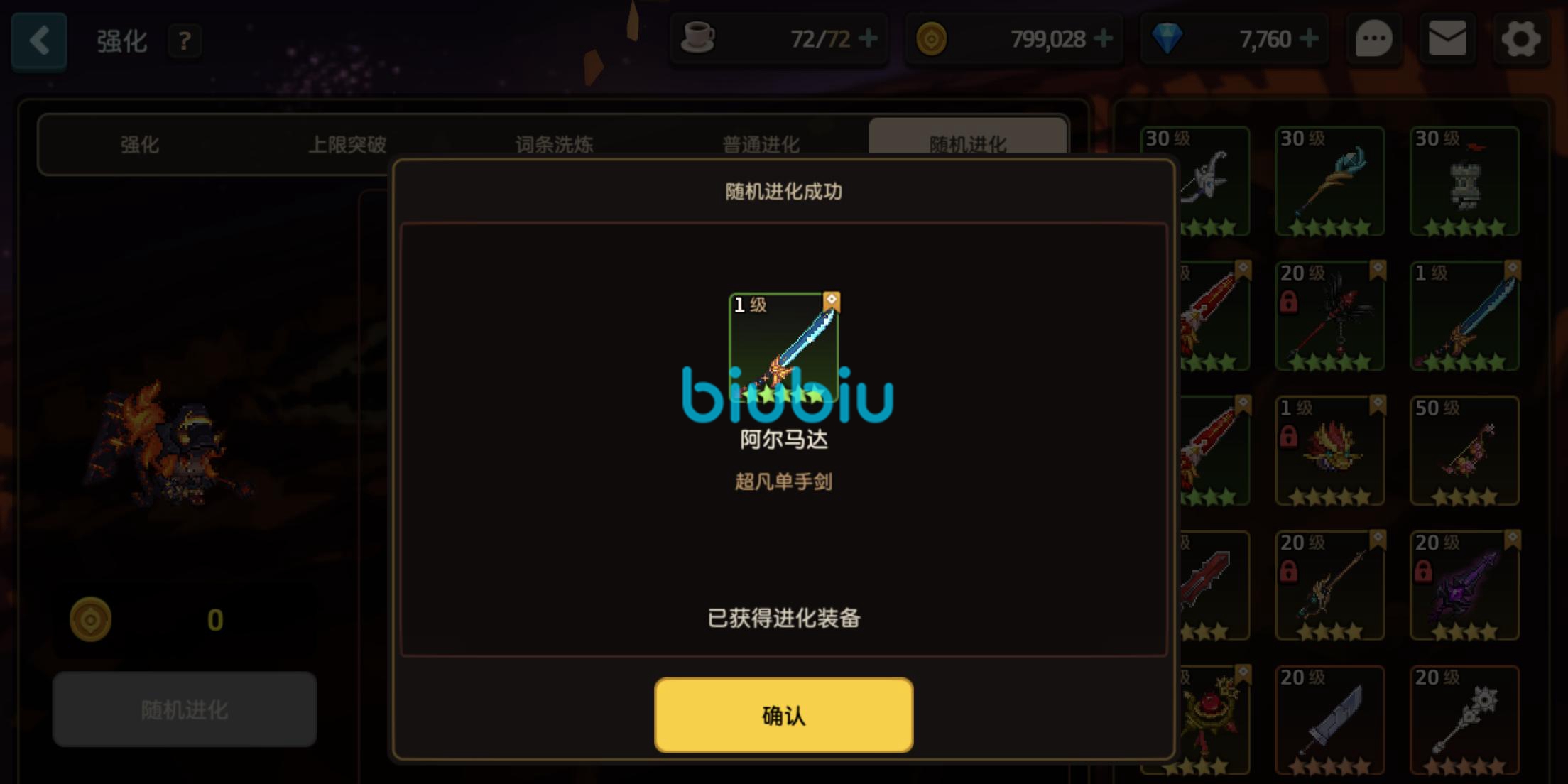
Task: Switch to the 词条洗炼 tab
Action: [554, 145]
